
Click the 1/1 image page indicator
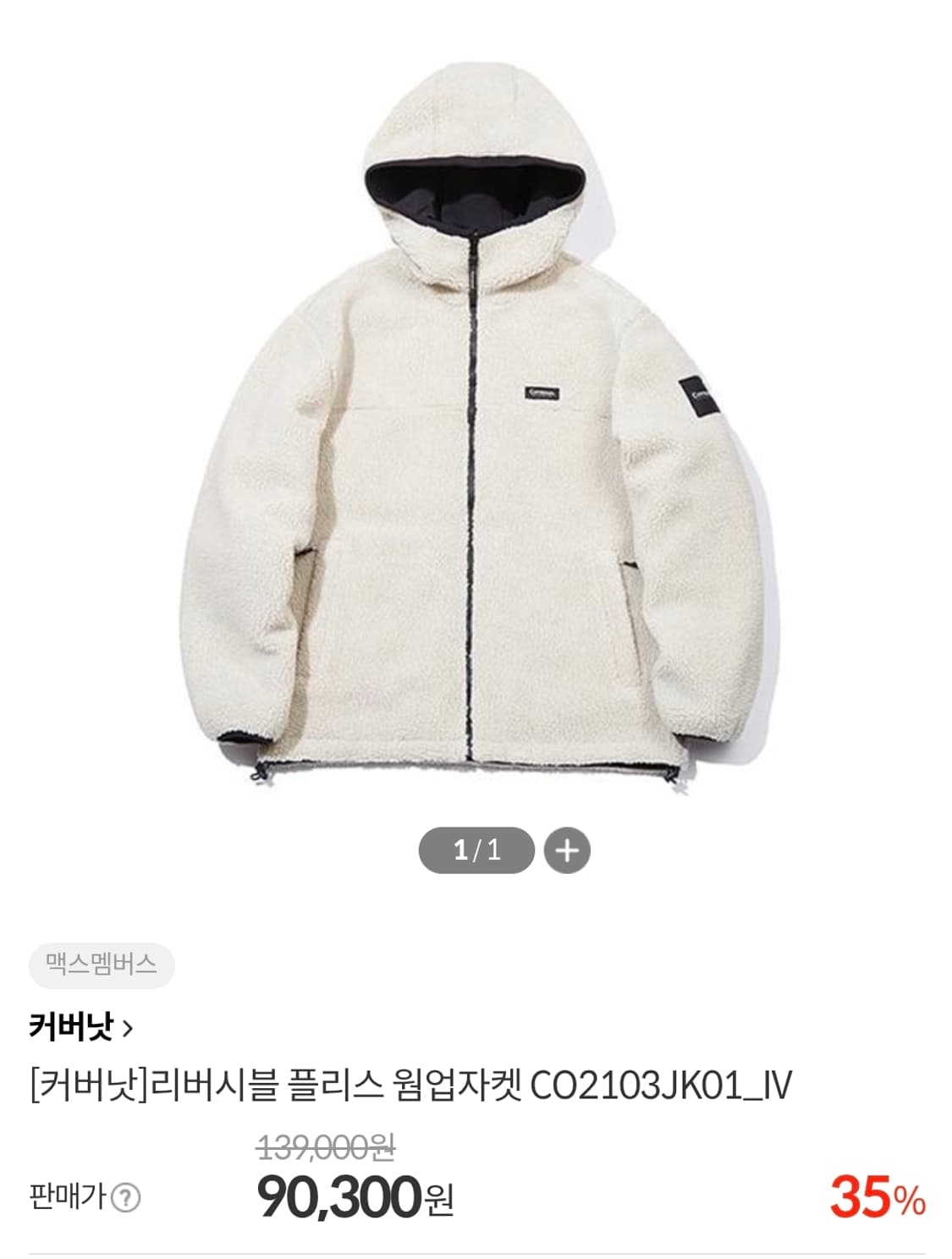click(x=478, y=848)
